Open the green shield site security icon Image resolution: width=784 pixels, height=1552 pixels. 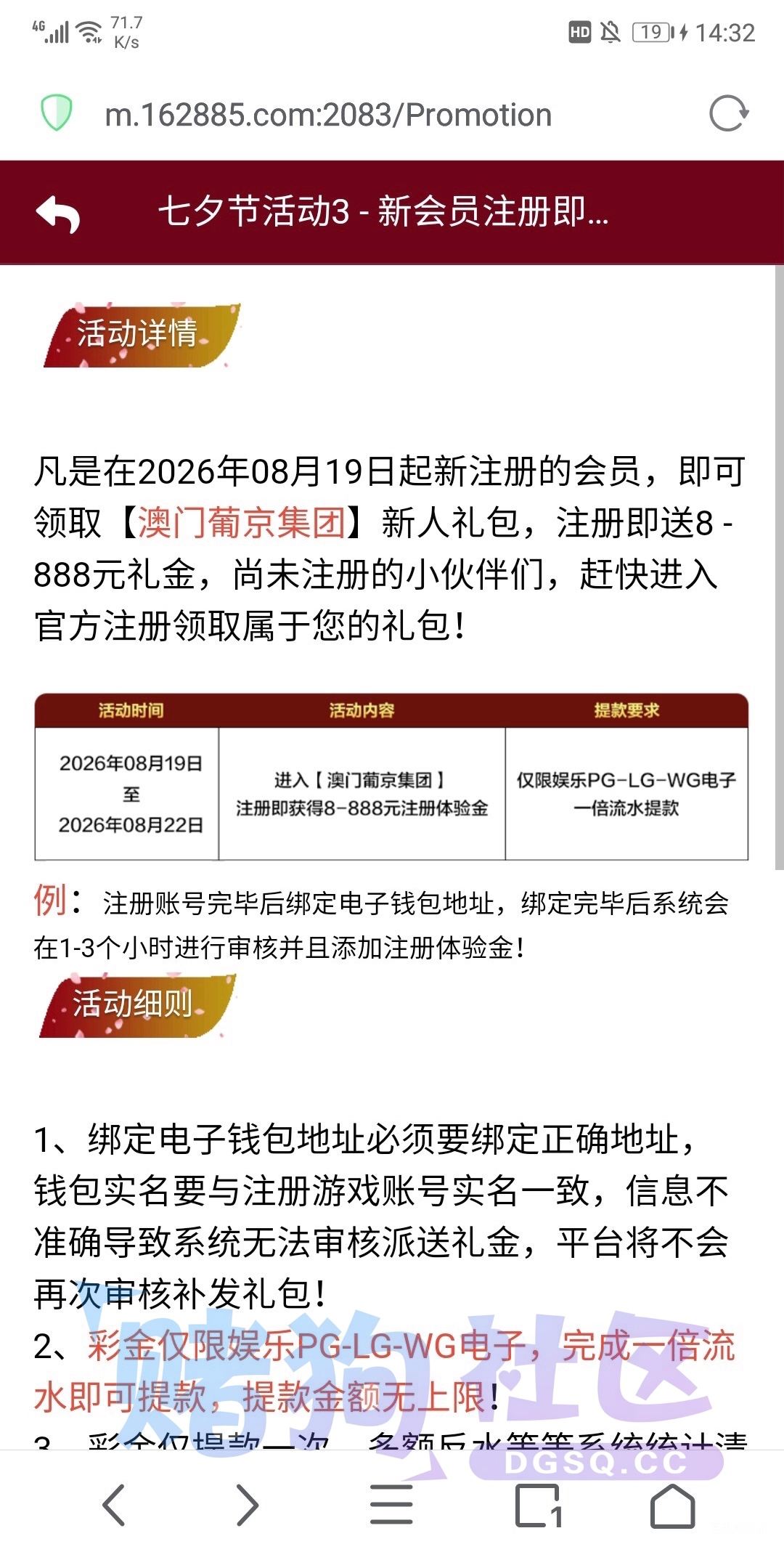pyautogui.click(x=57, y=113)
